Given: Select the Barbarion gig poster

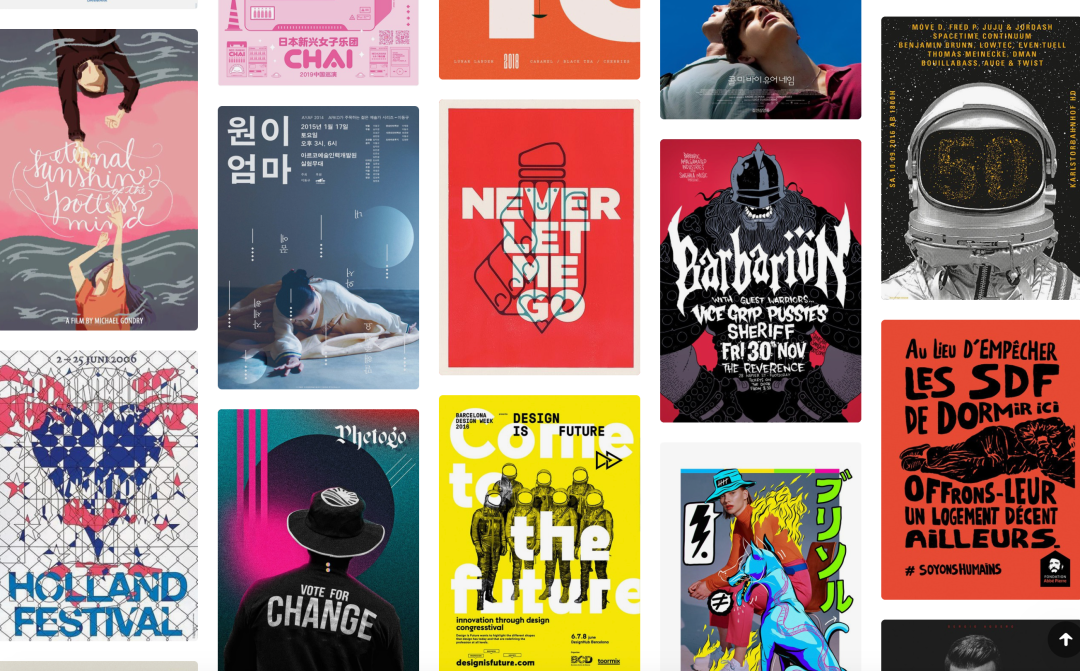Looking at the screenshot, I should point(760,280).
